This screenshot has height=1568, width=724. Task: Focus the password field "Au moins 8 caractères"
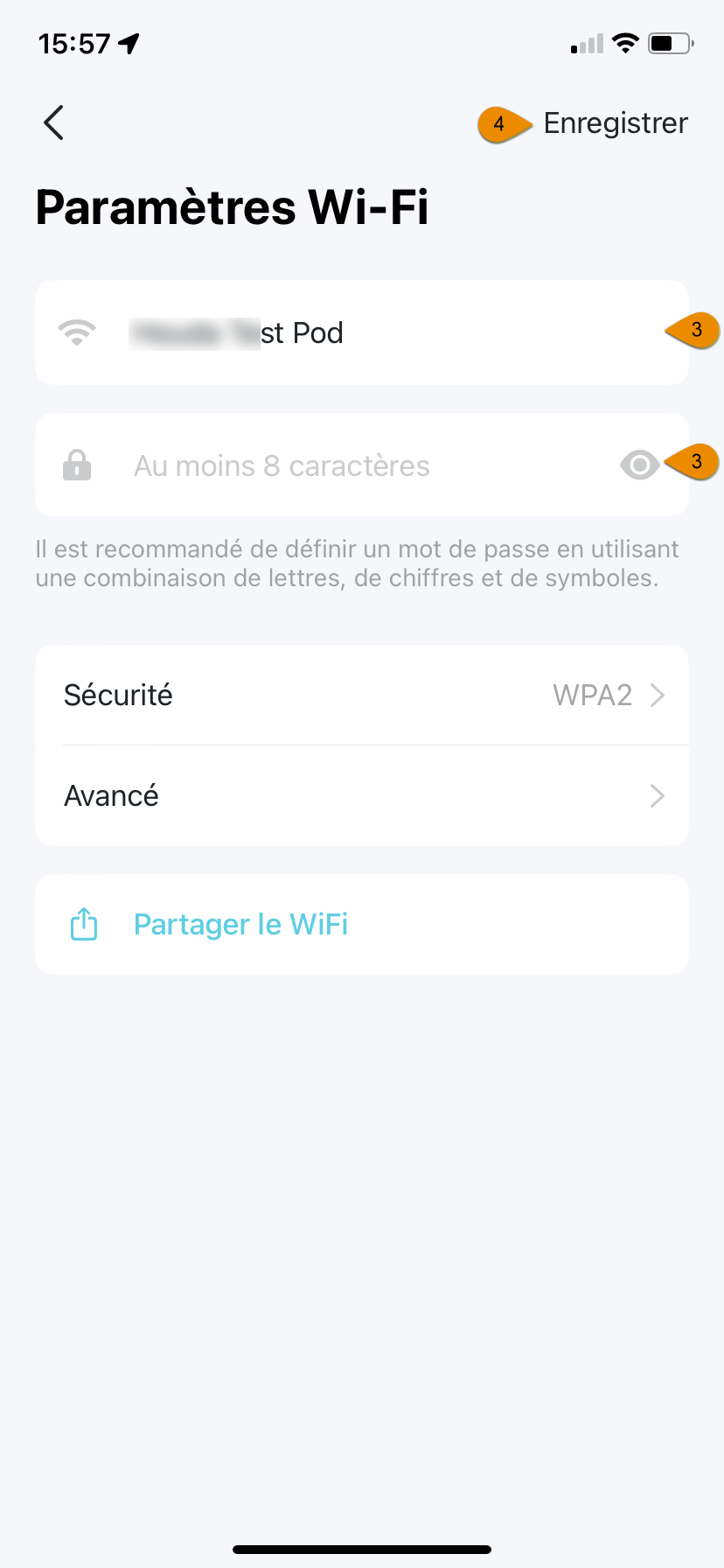[362, 465]
